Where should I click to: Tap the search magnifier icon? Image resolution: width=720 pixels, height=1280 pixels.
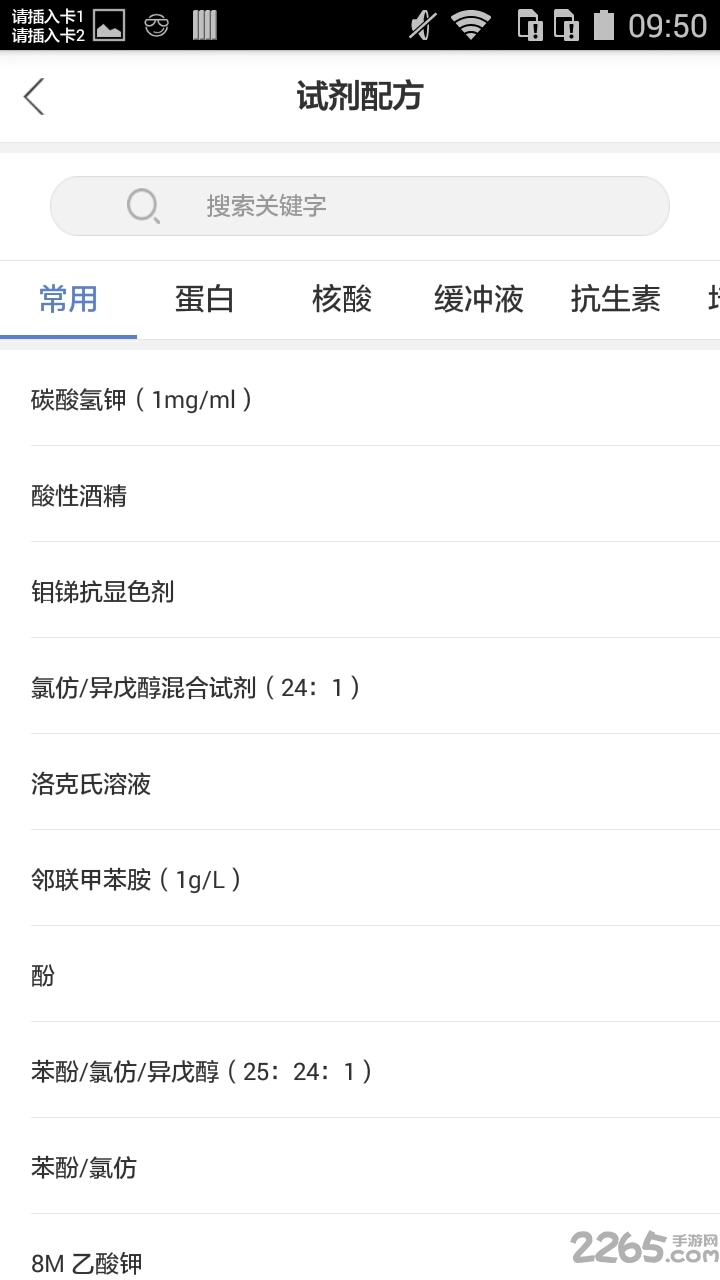143,206
